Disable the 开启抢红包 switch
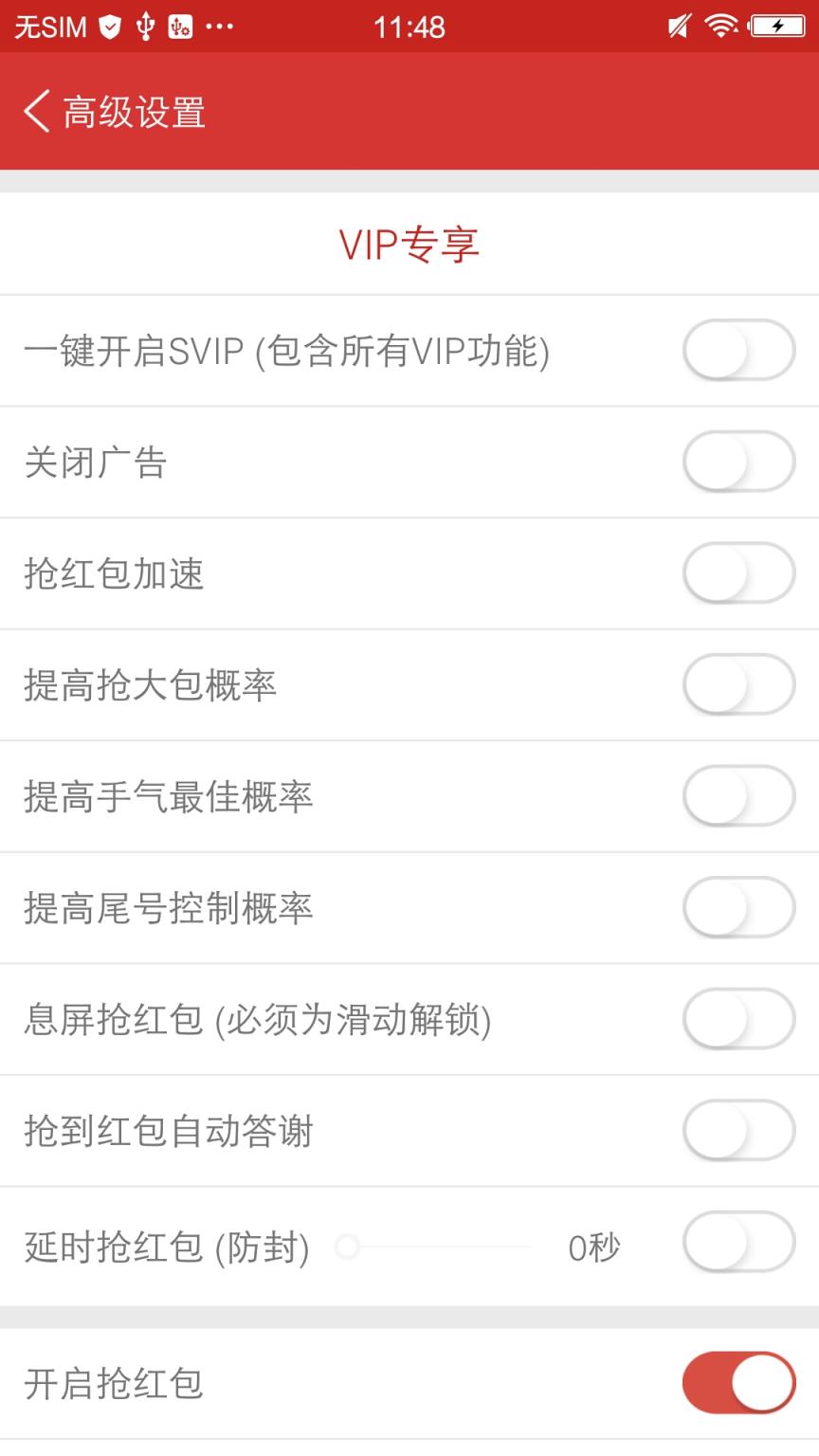Screen dimensions: 819x1456 (x=738, y=1383)
